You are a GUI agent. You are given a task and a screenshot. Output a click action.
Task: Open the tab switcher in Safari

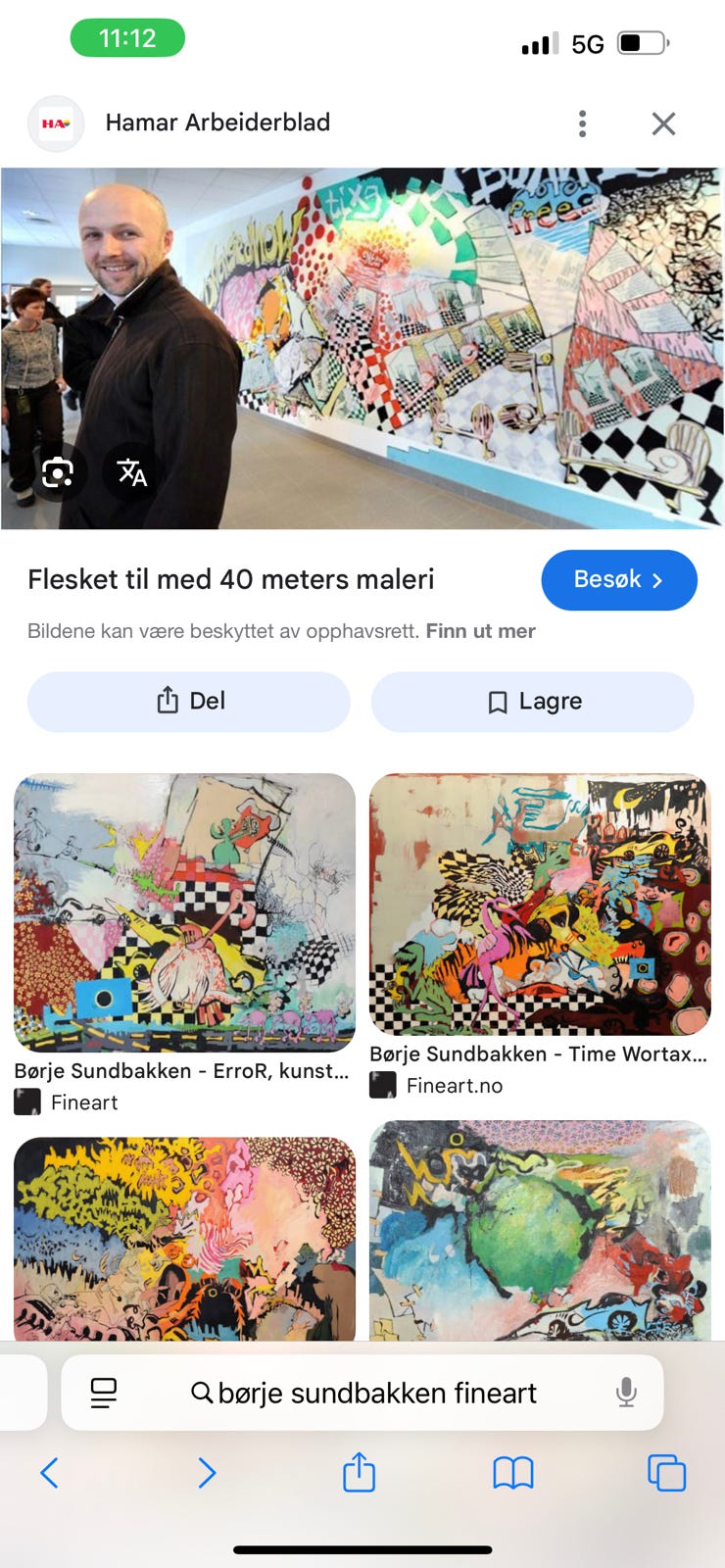pyautogui.click(x=667, y=1472)
